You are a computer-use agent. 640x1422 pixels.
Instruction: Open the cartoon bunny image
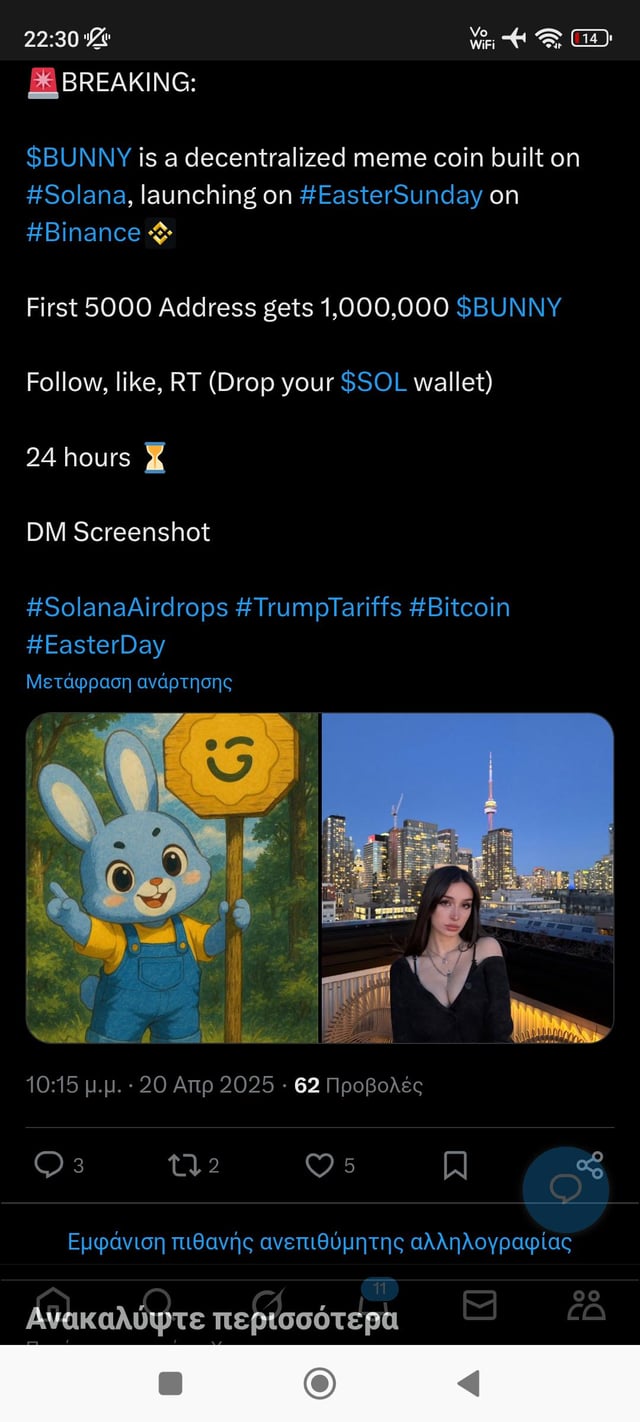click(172, 878)
